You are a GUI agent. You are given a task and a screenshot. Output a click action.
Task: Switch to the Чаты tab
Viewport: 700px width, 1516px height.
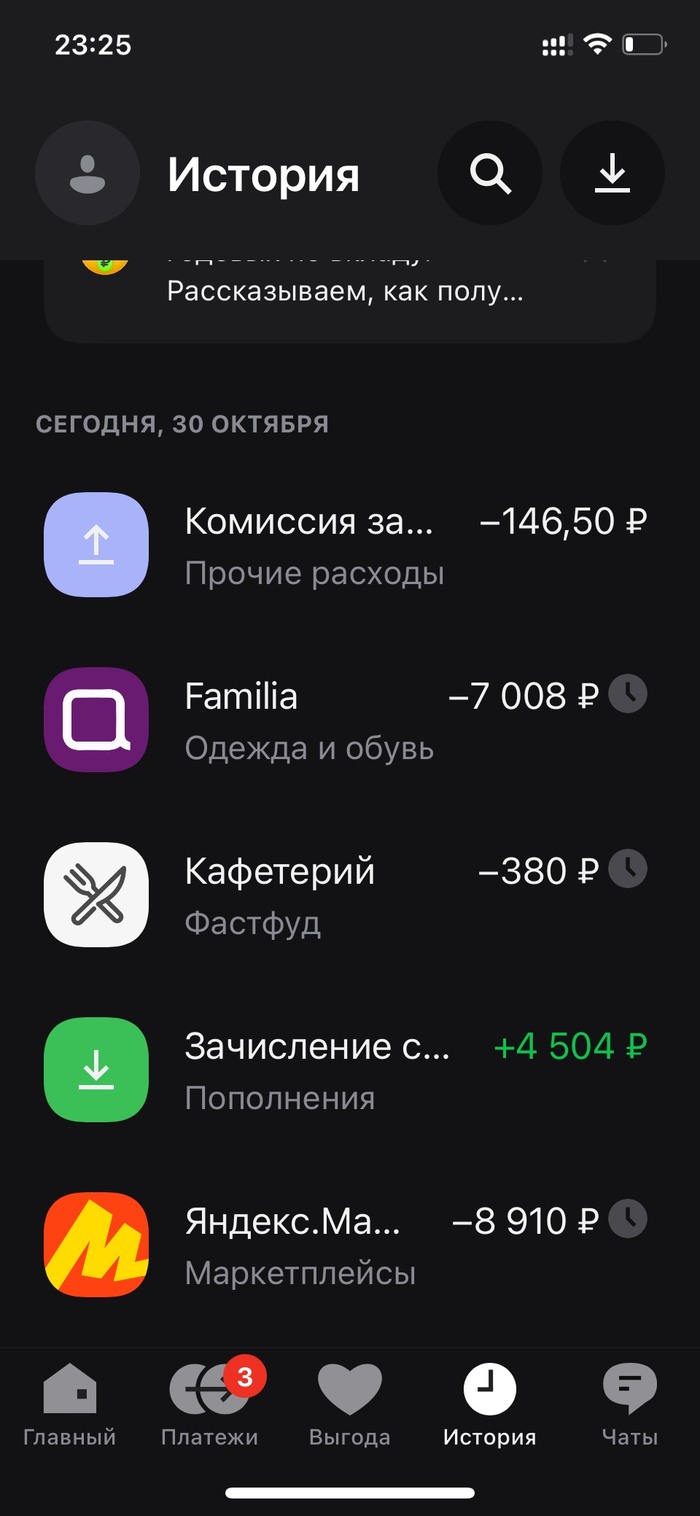coord(630,1405)
